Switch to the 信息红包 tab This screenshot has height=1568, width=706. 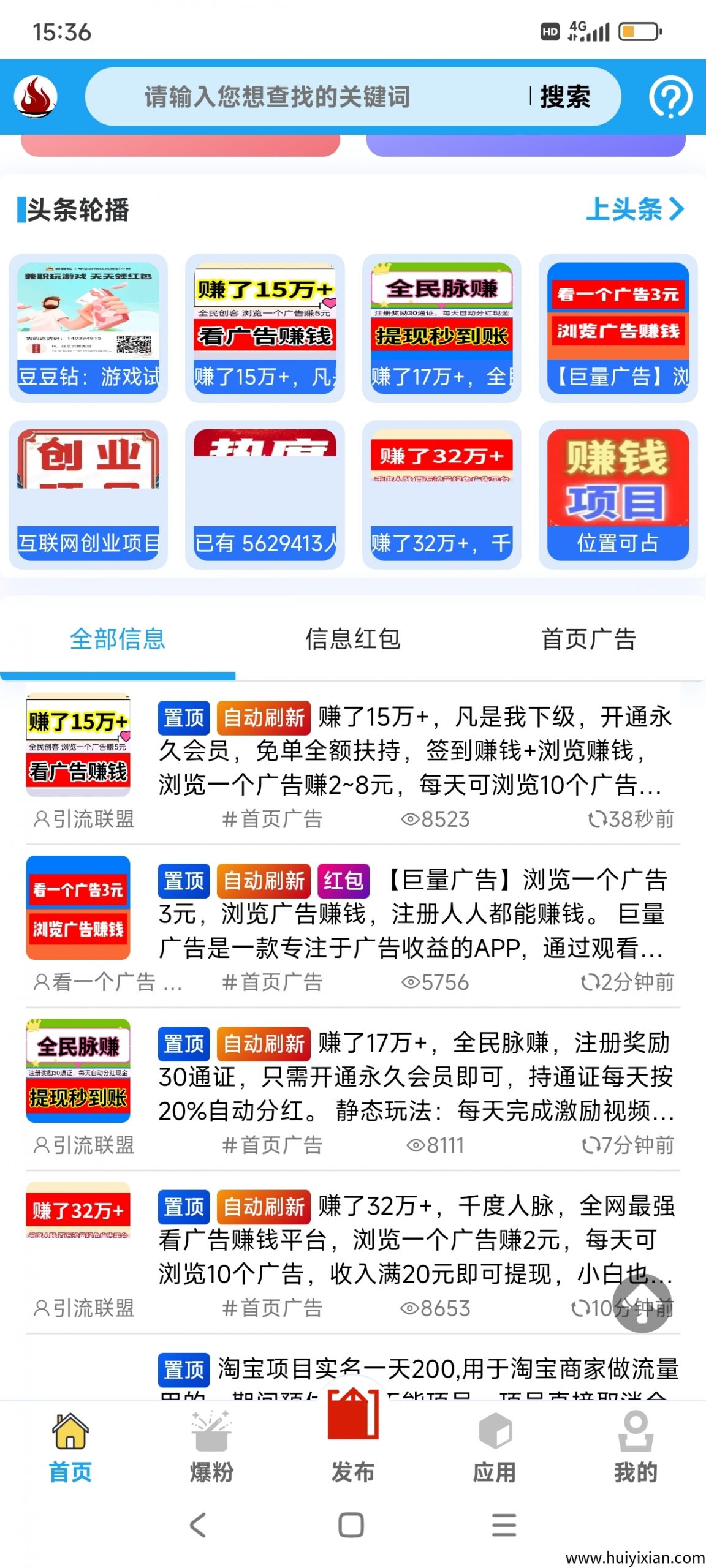click(353, 639)
